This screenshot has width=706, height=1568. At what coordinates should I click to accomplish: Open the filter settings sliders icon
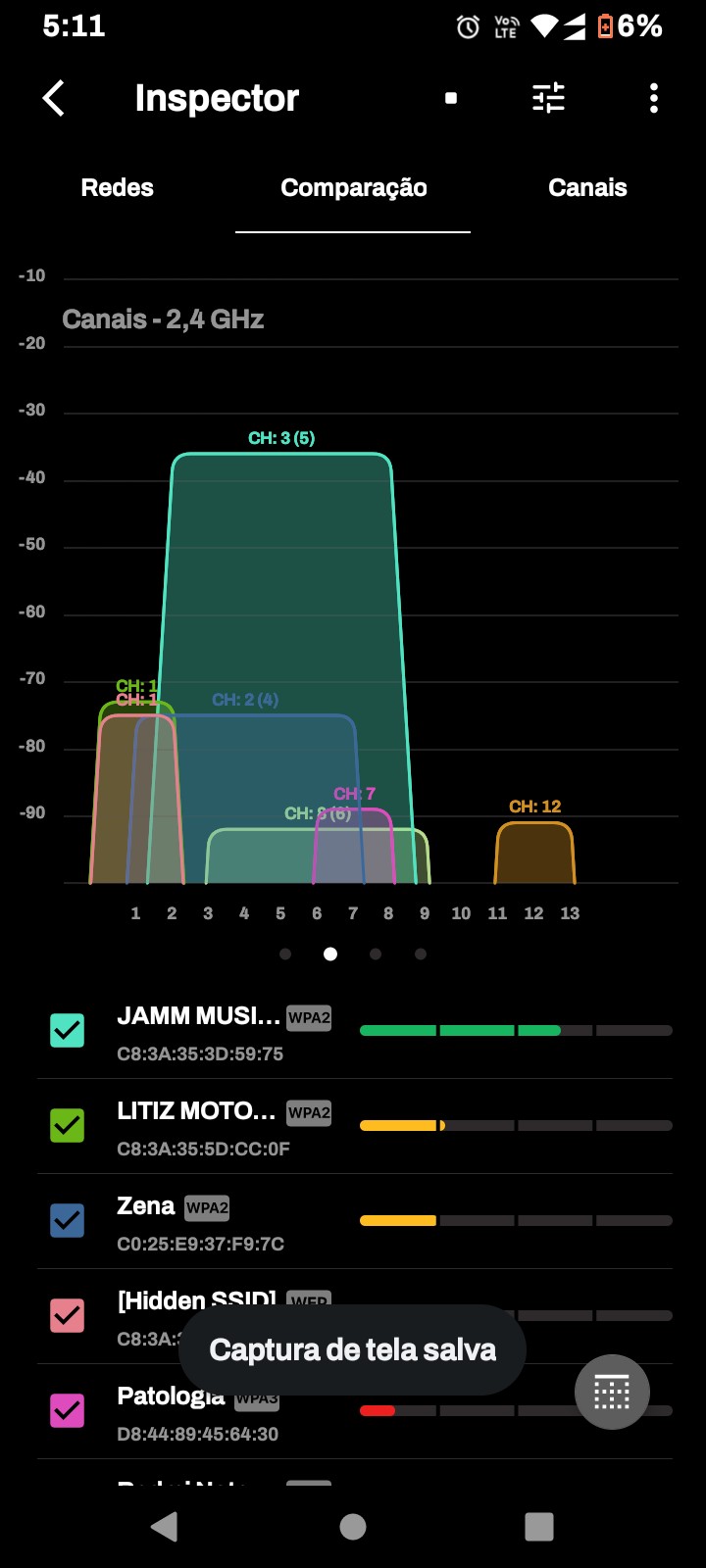coord(548,98)
